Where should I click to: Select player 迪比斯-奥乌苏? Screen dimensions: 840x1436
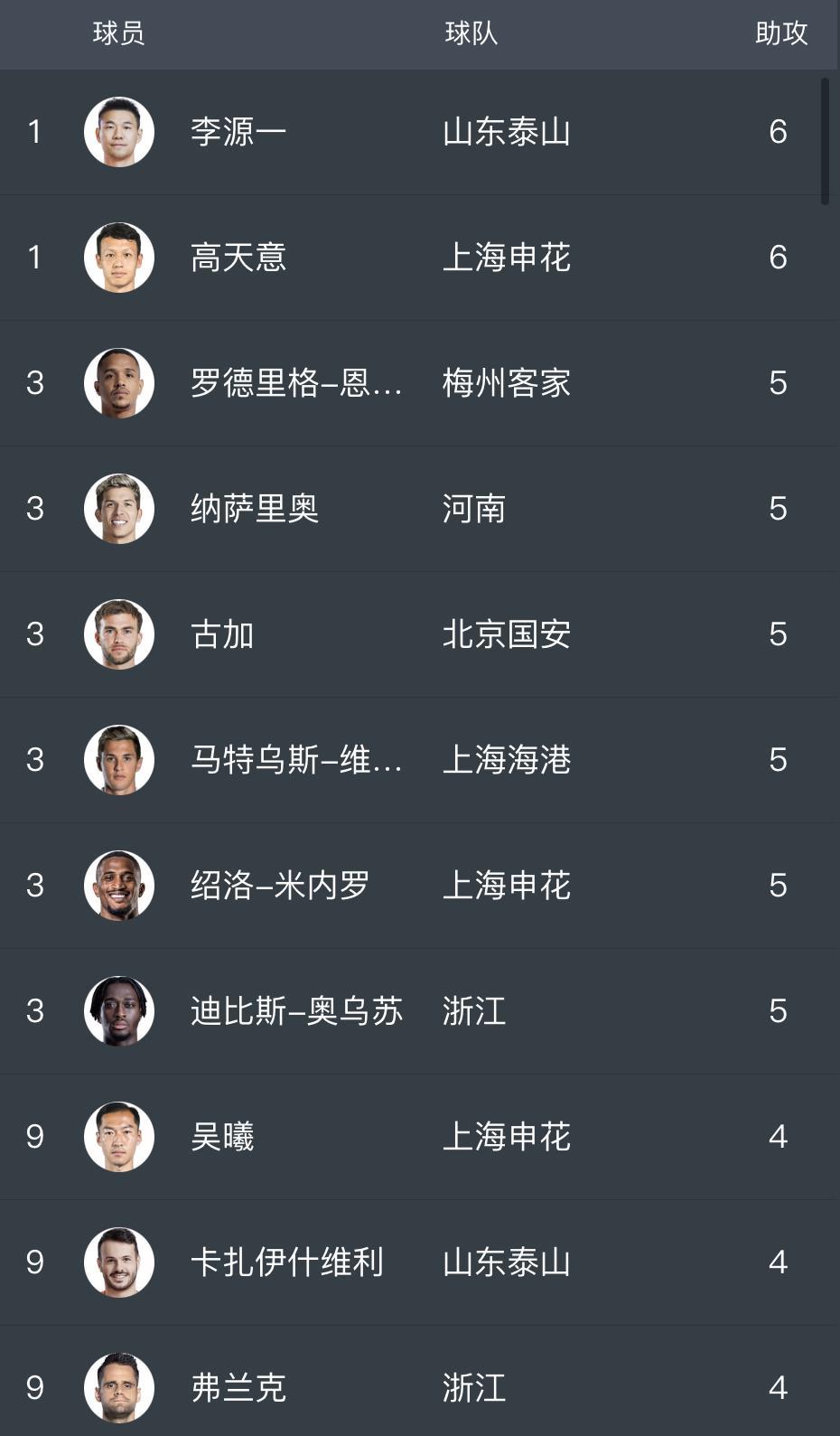(296, 1011)
